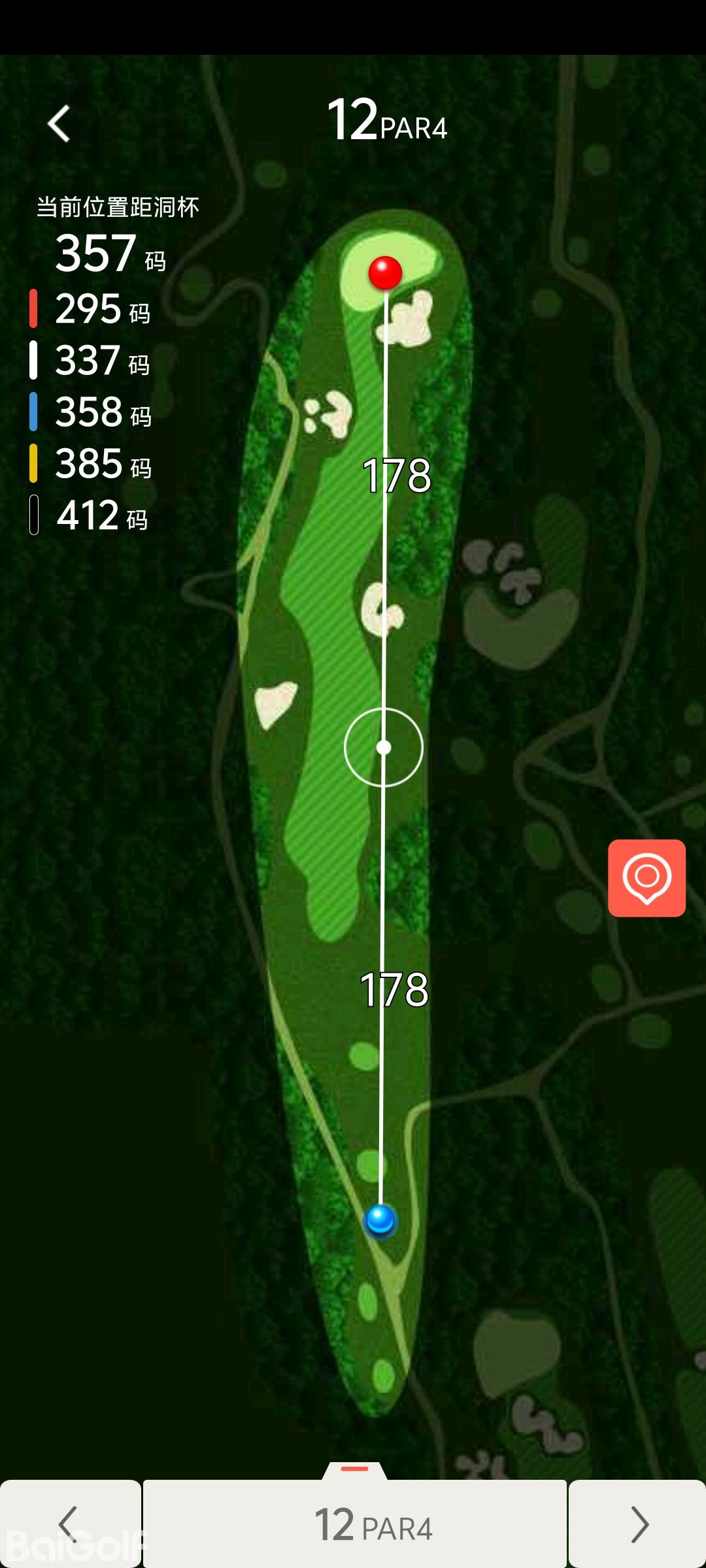
Task: Tap the red locate-position button
Action: click(647, 877)
